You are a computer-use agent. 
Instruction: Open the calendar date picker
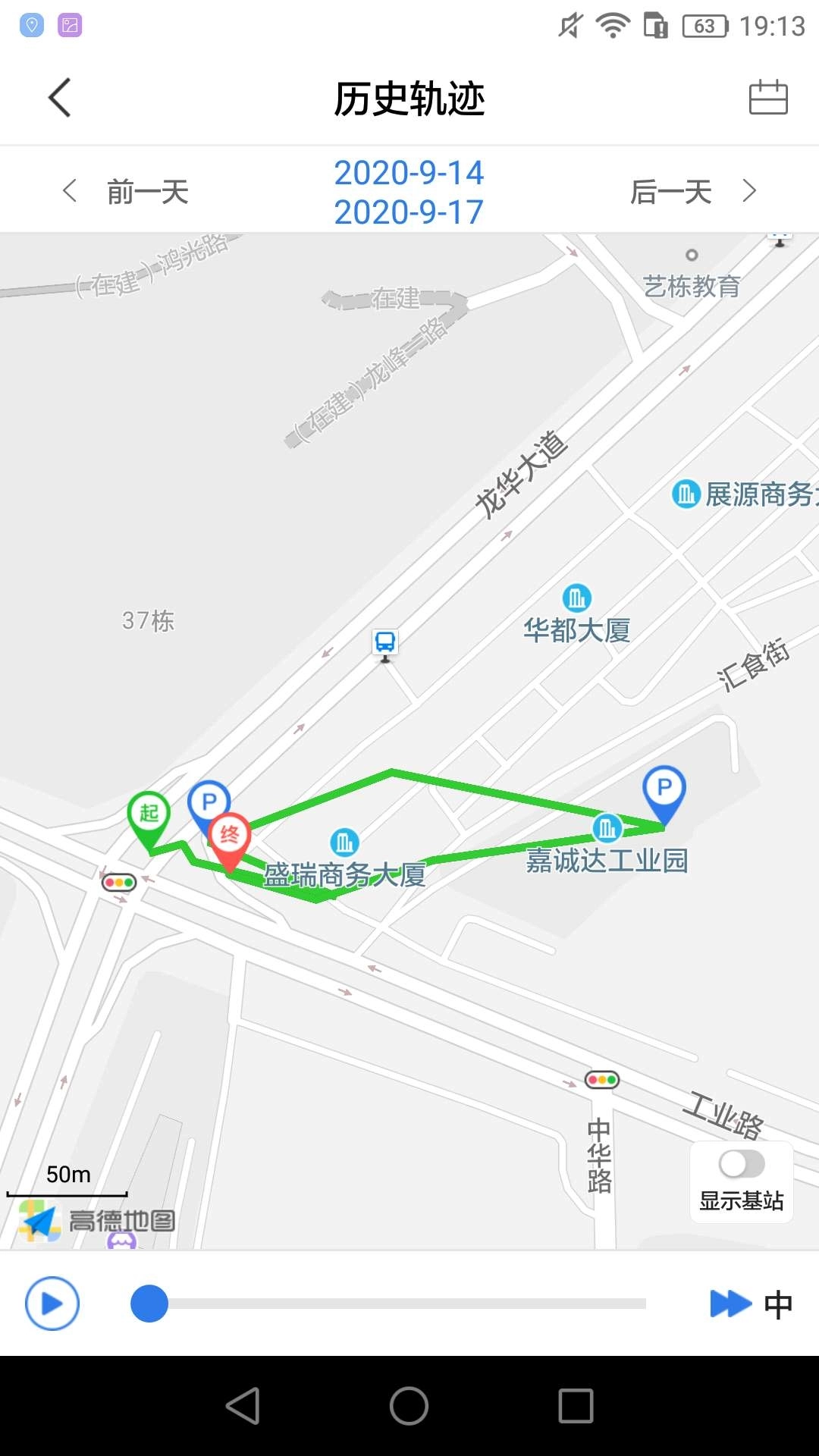(768, 98)
